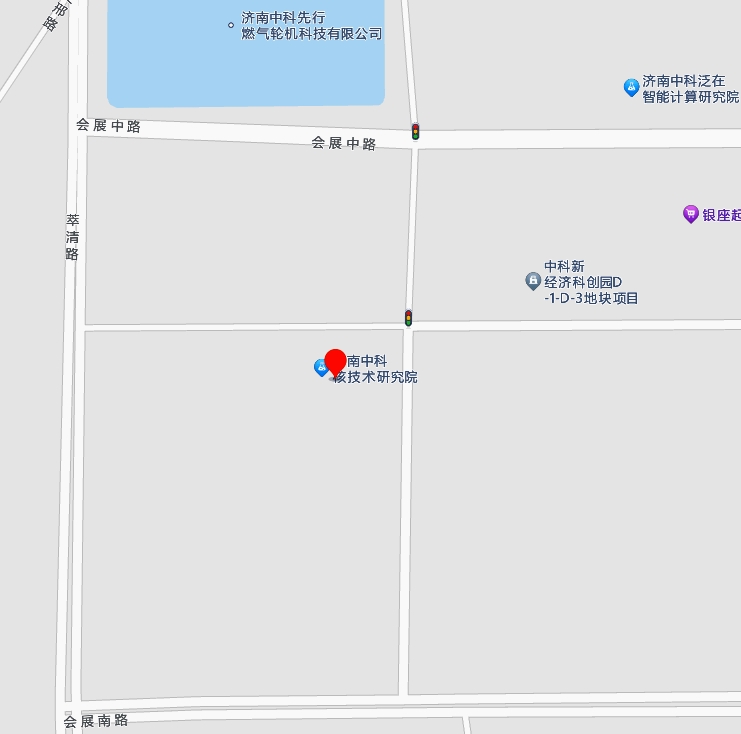Select the 济南中科先行燃气轮机科技有限公司 point
This screenshot has height=734, width=741.
pyautogui.click(x=231, y=25)
